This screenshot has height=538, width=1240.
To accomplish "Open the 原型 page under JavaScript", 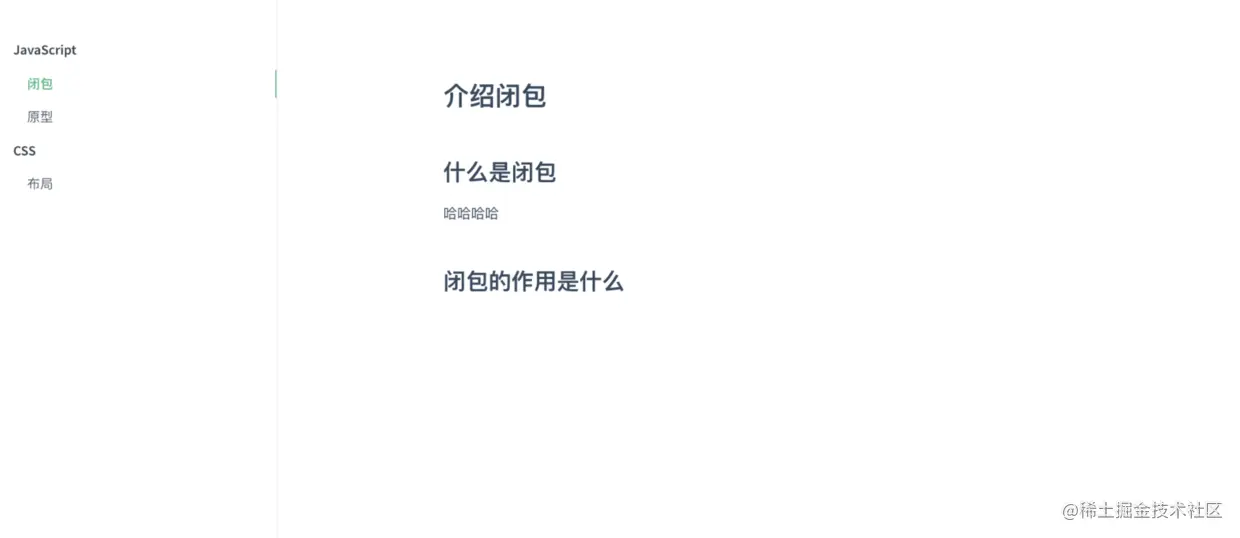I will point(40,117).
